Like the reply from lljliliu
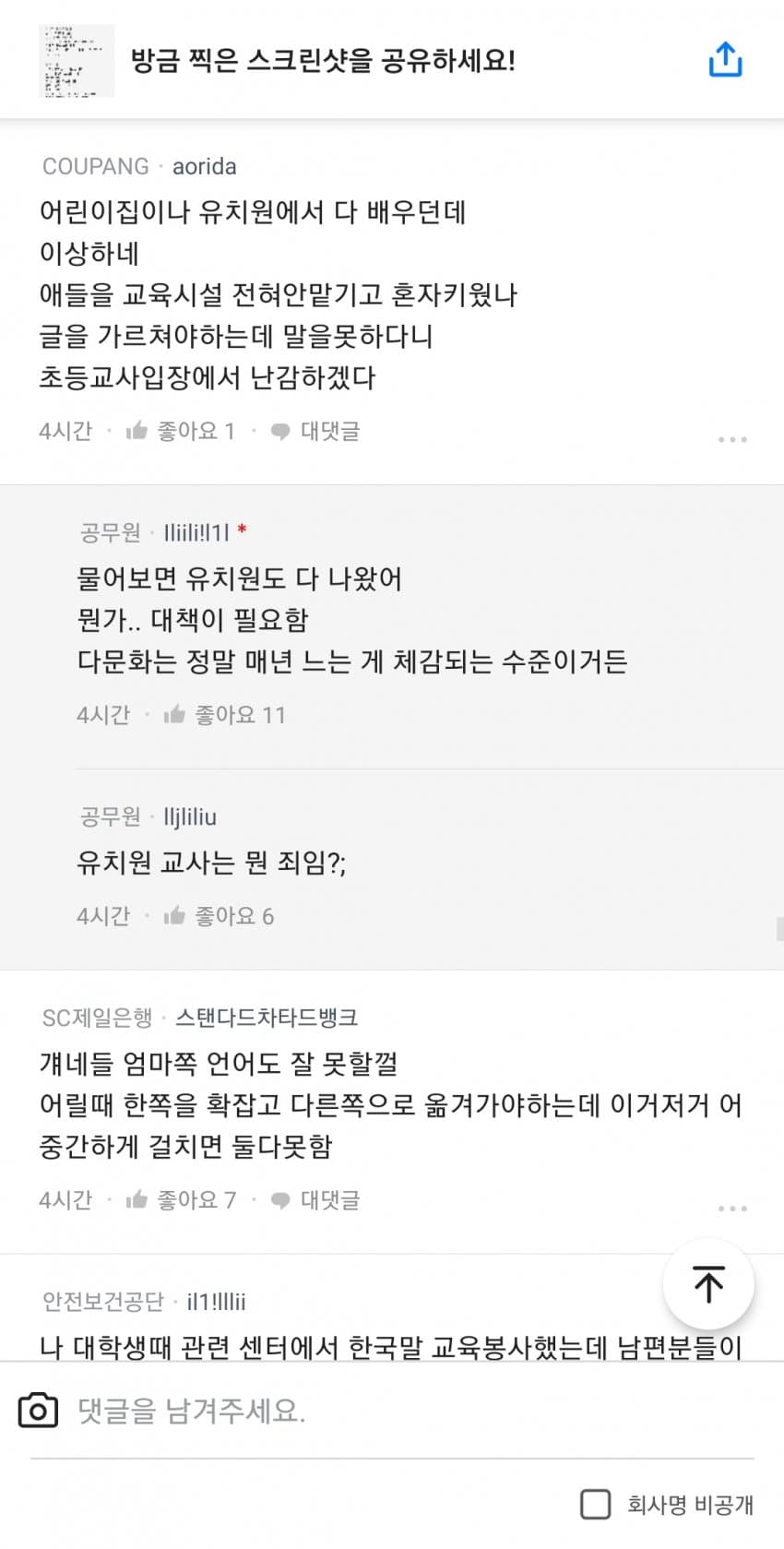Image resolution: width=784 pixels, height=1549 pixels. (x=220, y=916)
